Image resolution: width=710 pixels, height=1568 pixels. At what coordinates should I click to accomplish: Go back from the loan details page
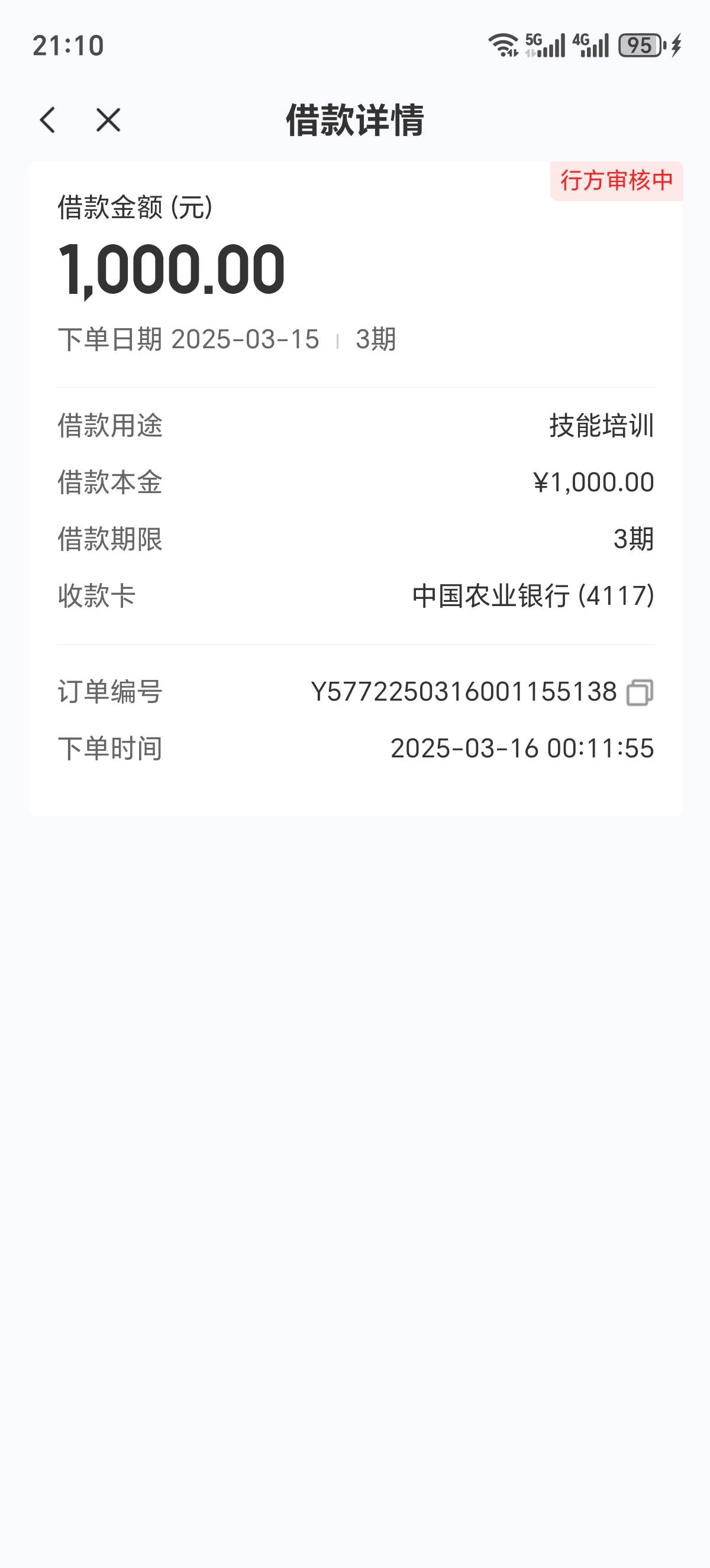coord(47,120)
